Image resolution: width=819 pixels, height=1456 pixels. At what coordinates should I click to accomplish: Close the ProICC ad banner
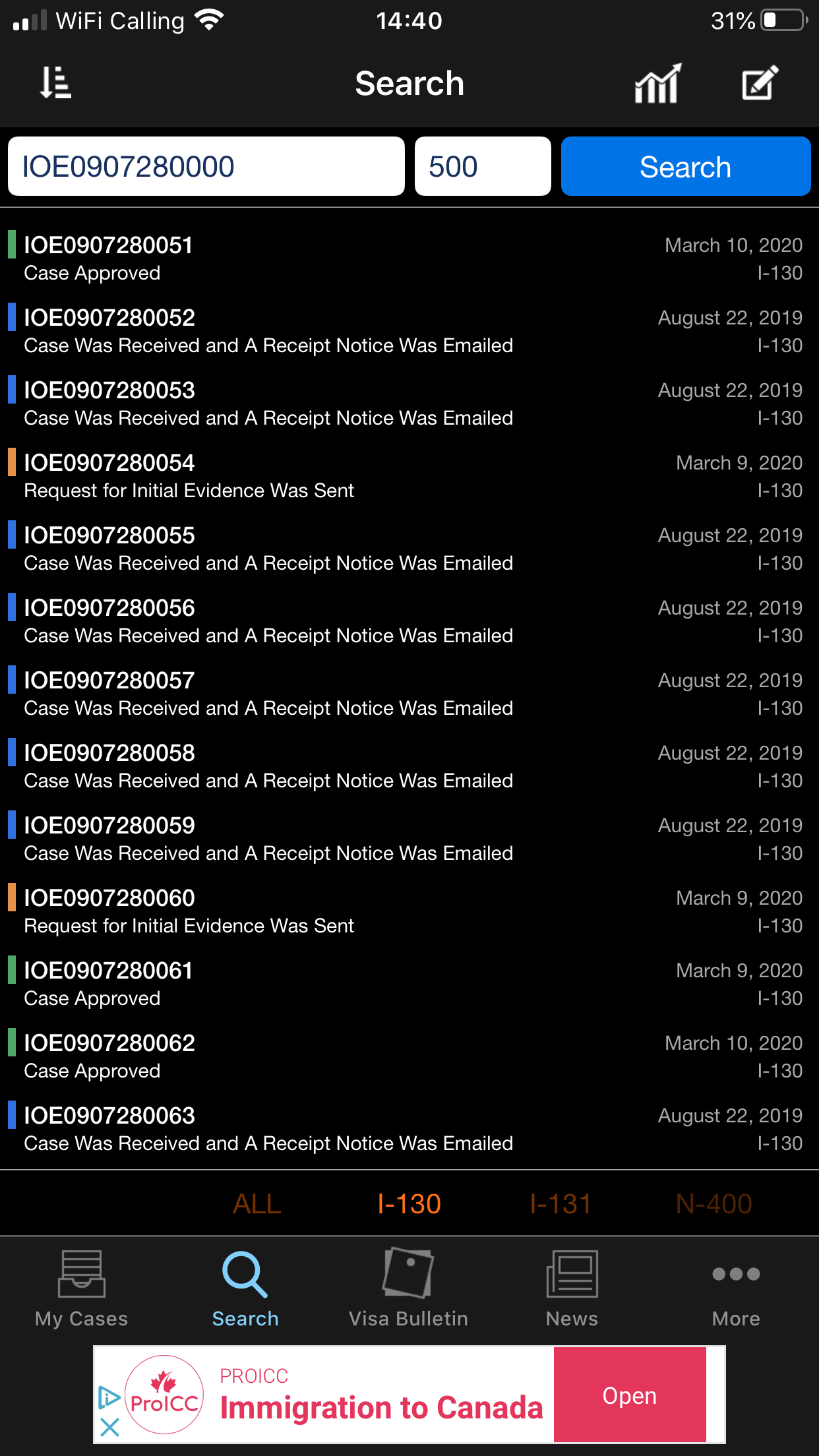(109, 1427)
